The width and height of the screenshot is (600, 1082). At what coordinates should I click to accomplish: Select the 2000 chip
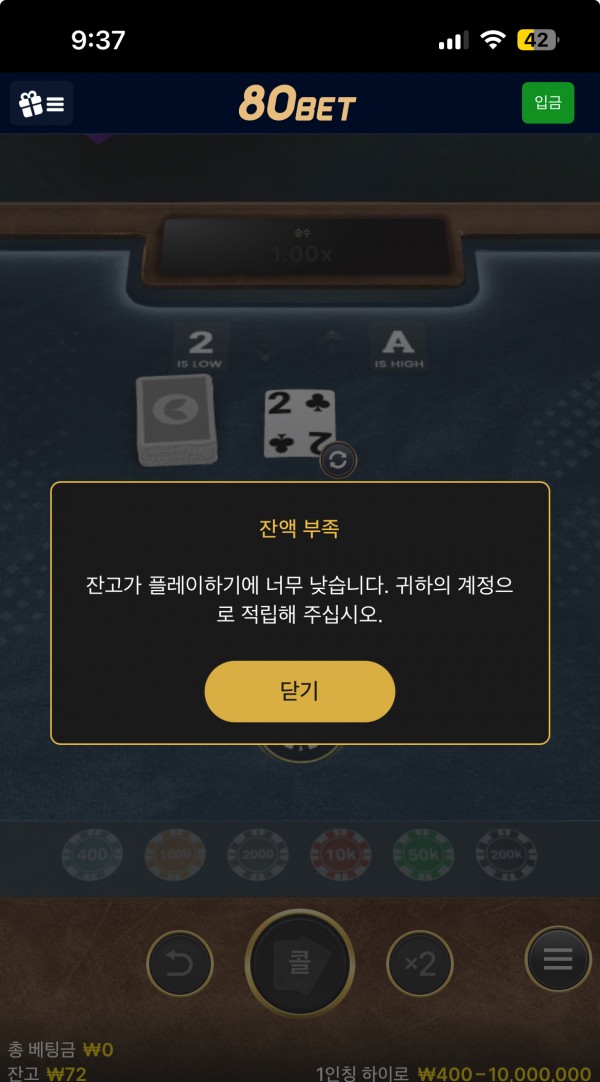point(257,854)
